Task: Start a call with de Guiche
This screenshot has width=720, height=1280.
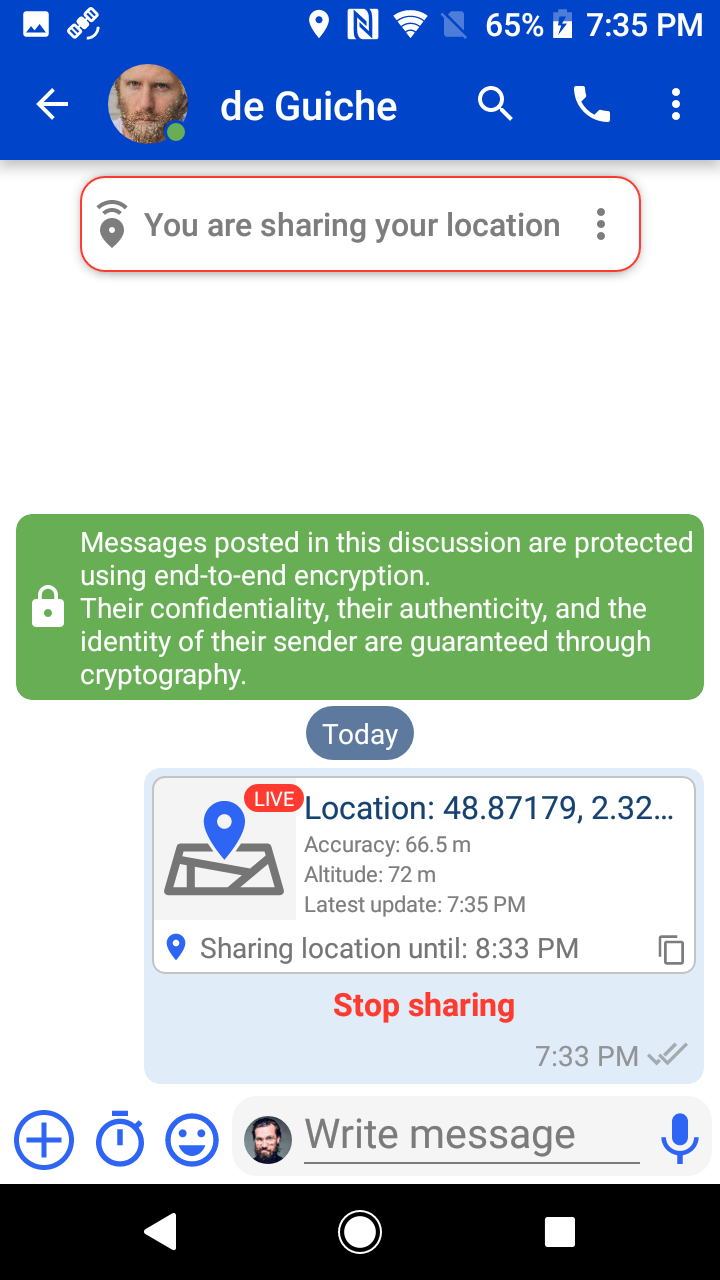Action: tap(591, 104)
